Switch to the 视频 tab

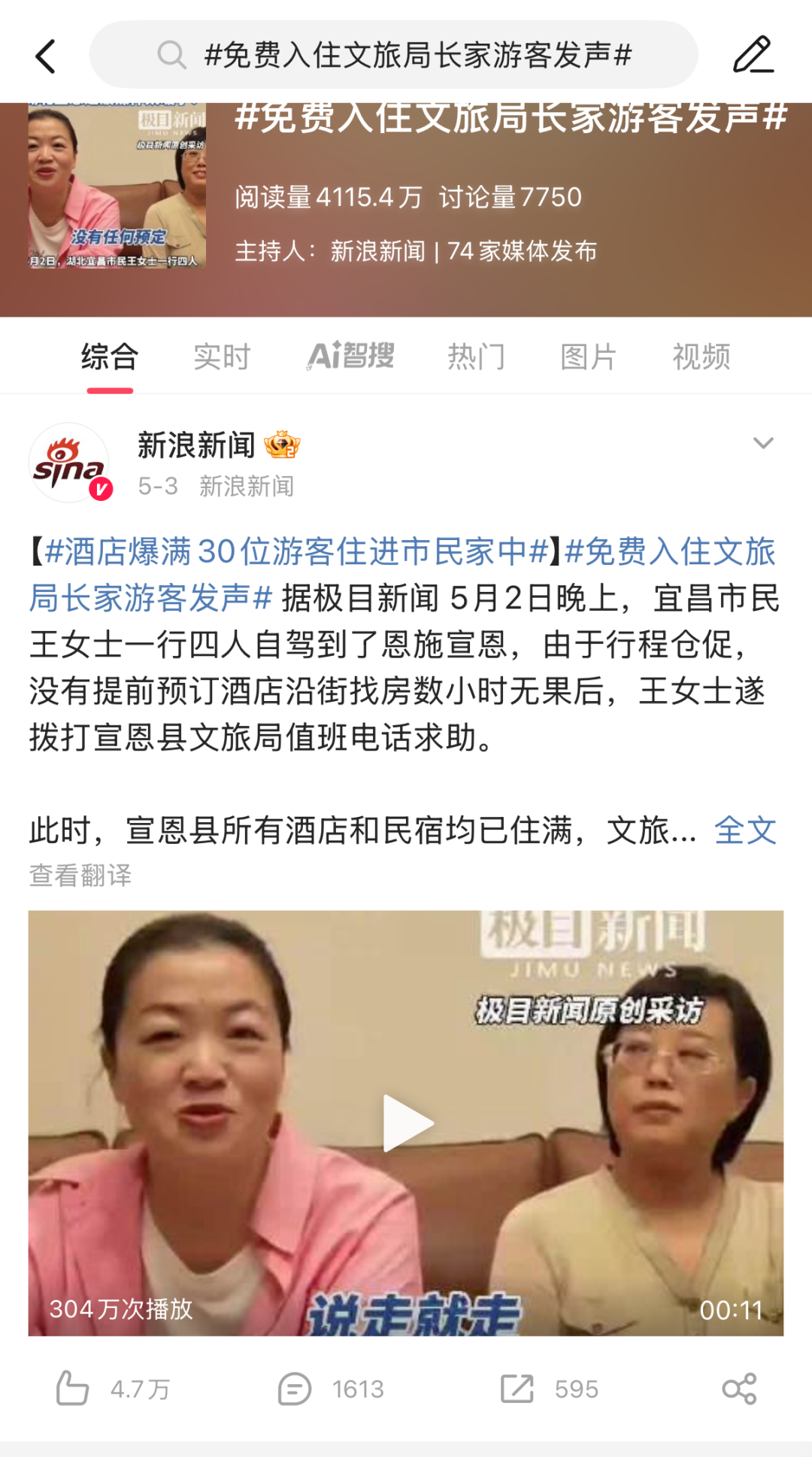pos(701,357)
